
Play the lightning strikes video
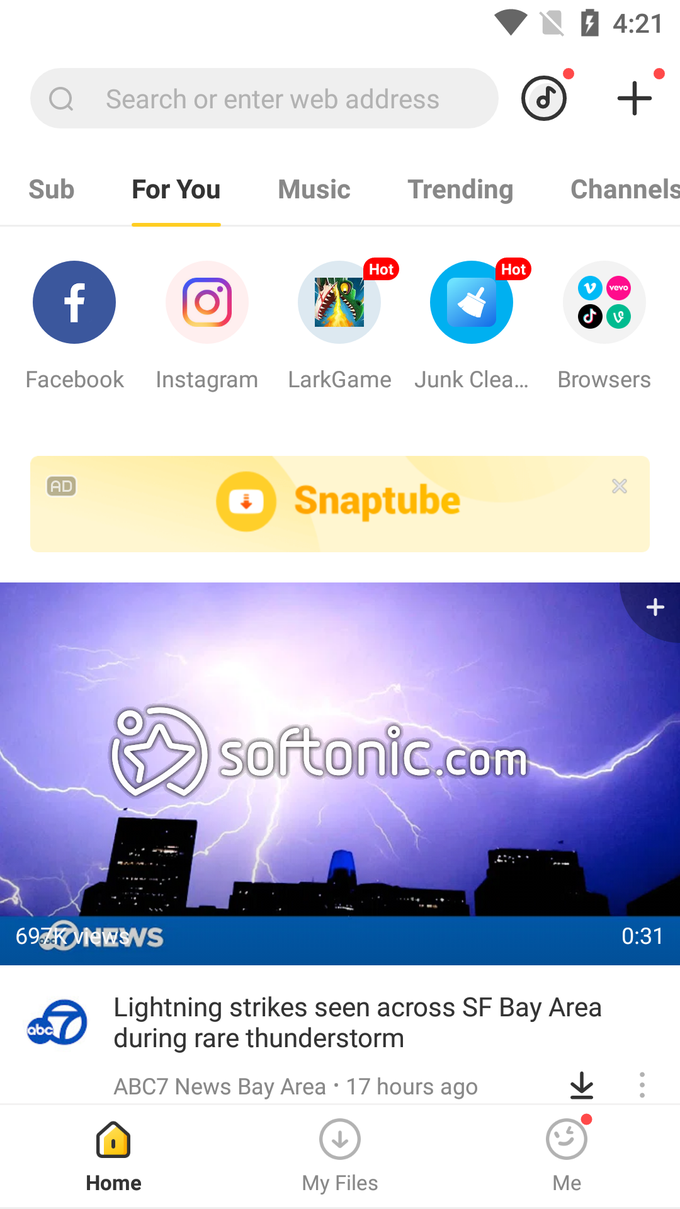pyautogui.click(x=340, y=773)
